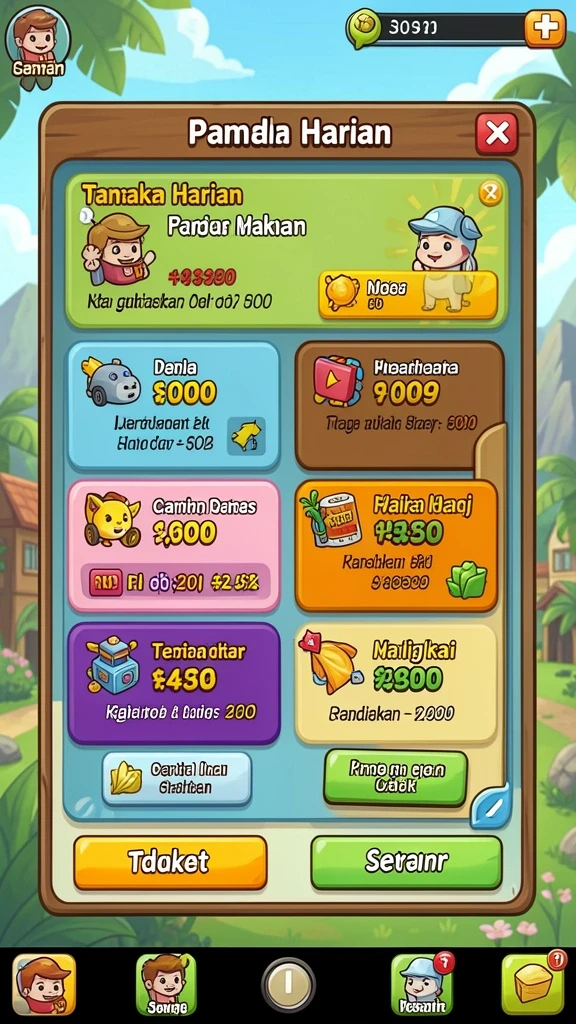
Task: Tap the center round bottom button
Action: [x=289, y=984]
